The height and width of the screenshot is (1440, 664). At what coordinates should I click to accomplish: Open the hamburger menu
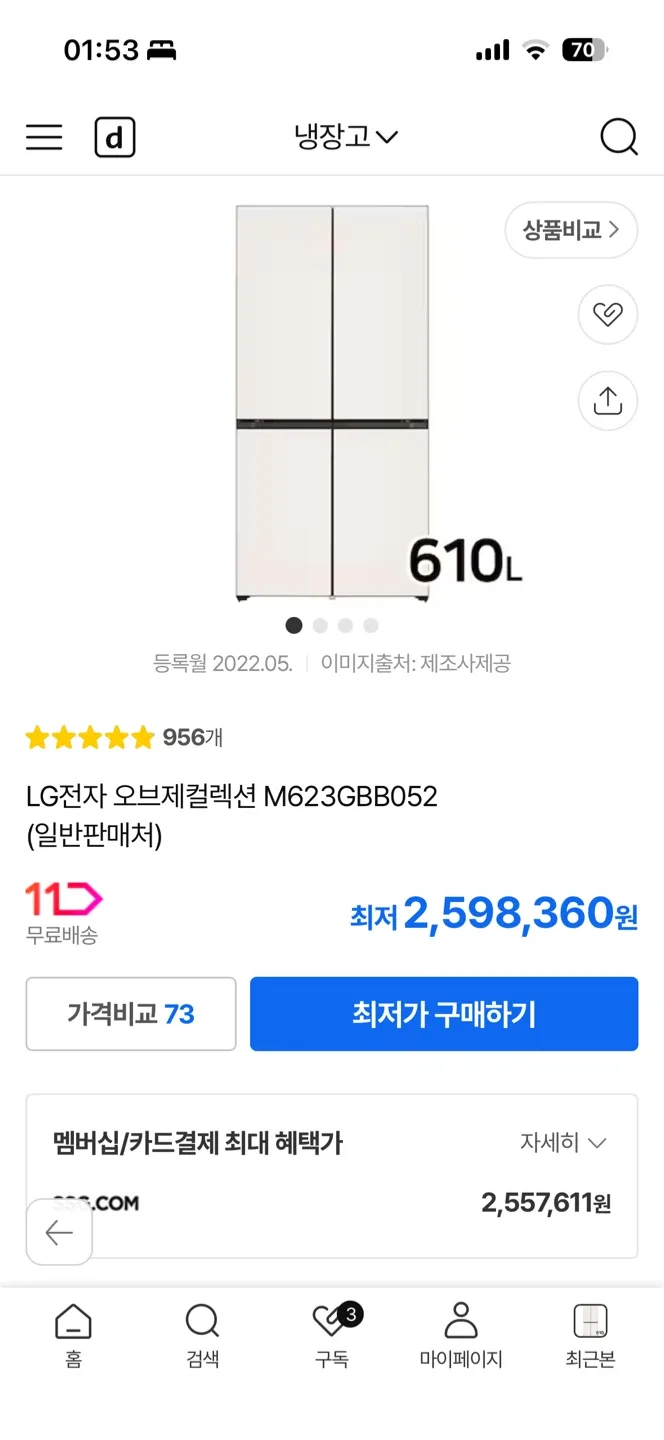click(44, 137)
